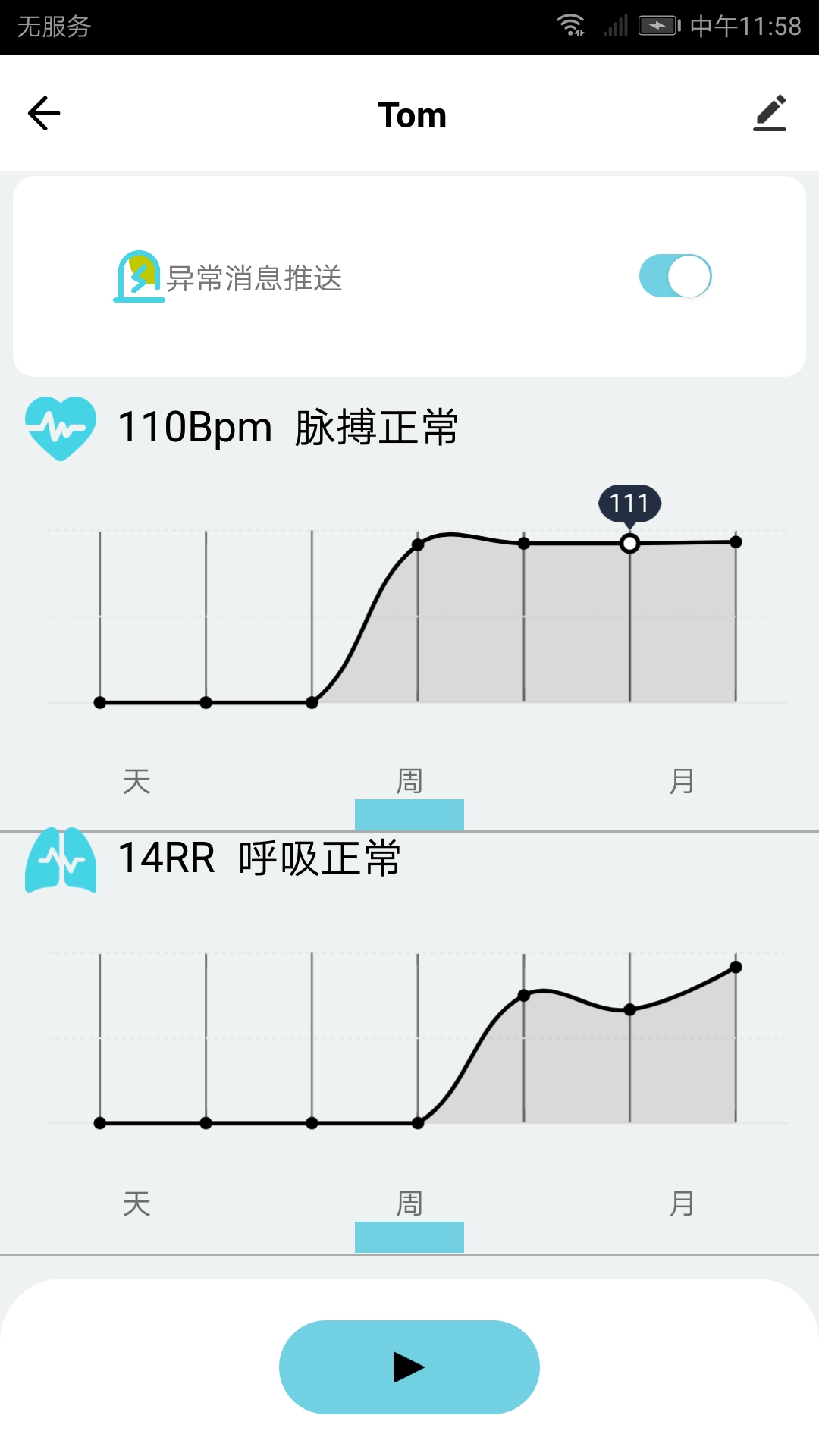Screen dimensions: 819x1456
Task: Select 周 tab under pulse chart
Action: point(409,781)
